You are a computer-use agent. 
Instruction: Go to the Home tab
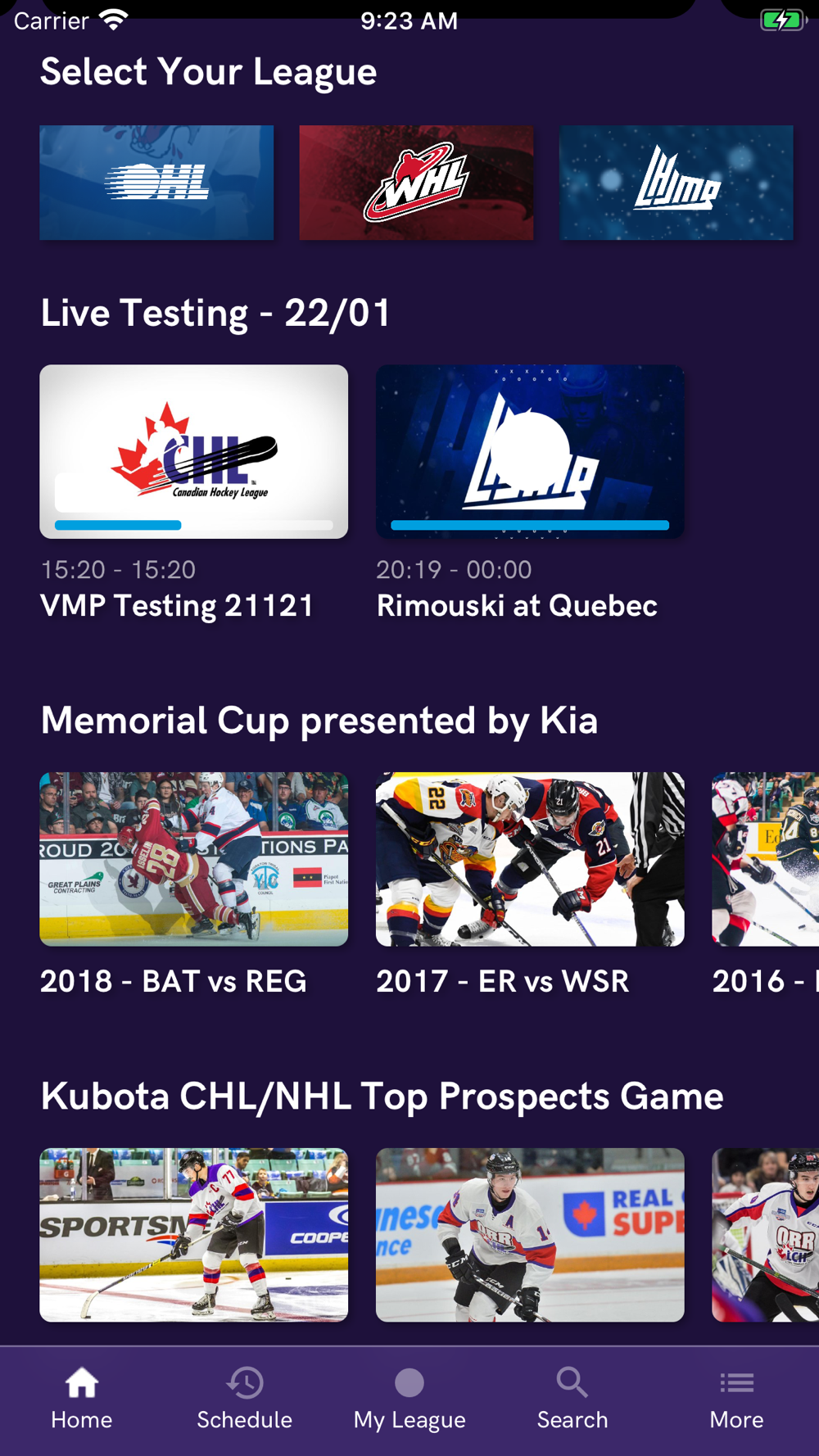tap(82, 1399)
